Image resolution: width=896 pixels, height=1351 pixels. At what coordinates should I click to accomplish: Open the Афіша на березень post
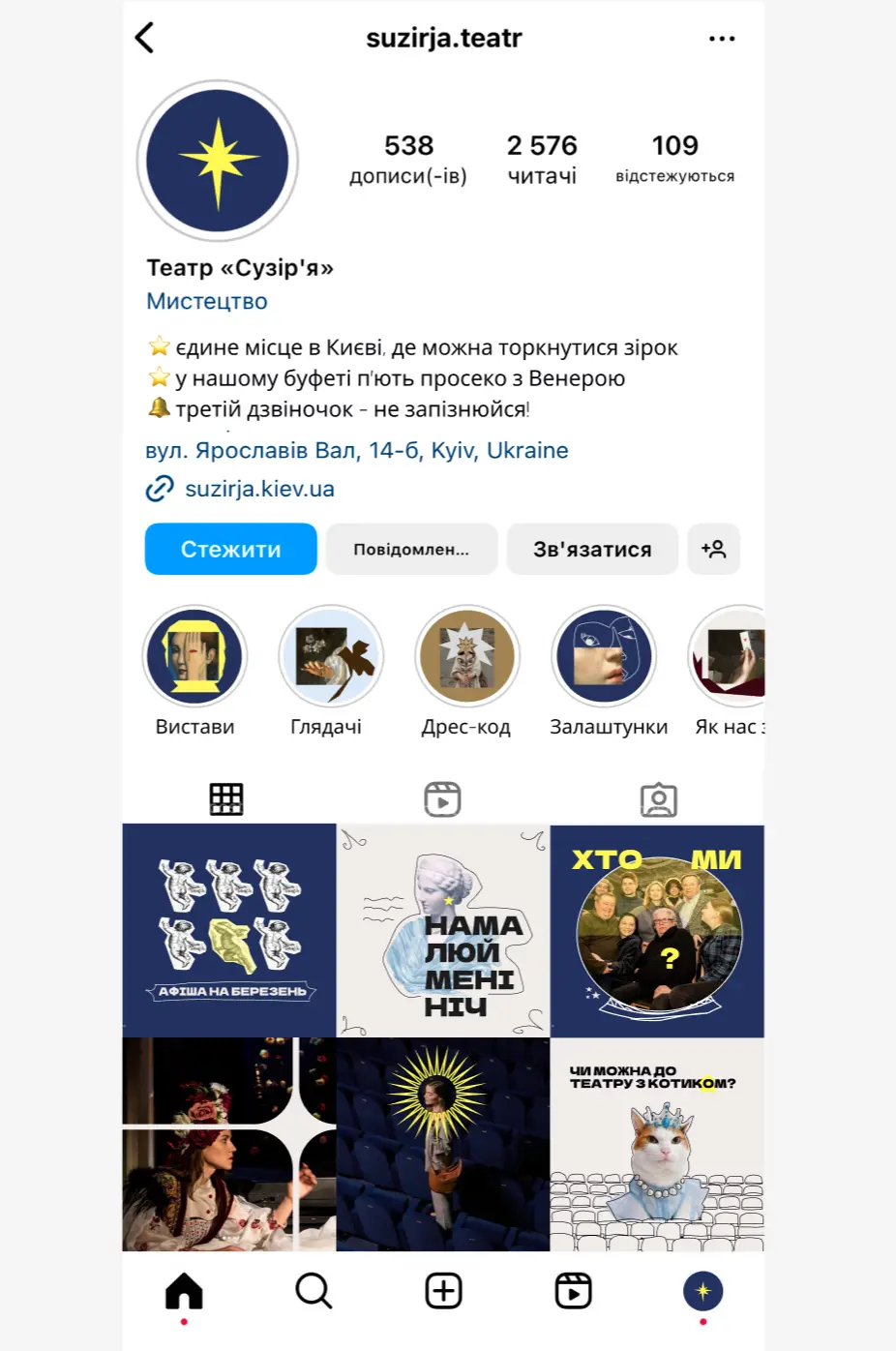229,930
